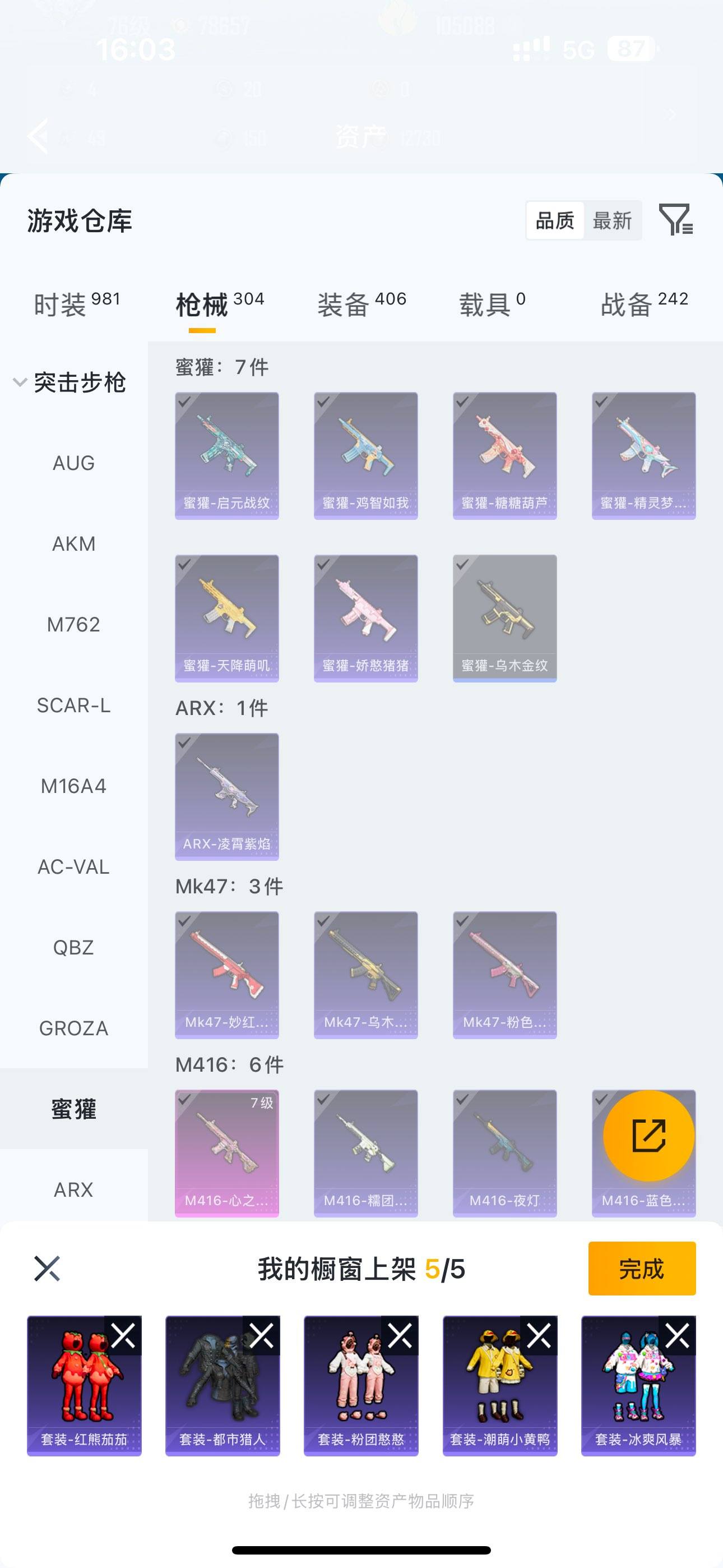This screenshot has height=1568, width=723.
Task: Remove 套装-都市猎人 from the showcase
Action: click(262, 1336)
